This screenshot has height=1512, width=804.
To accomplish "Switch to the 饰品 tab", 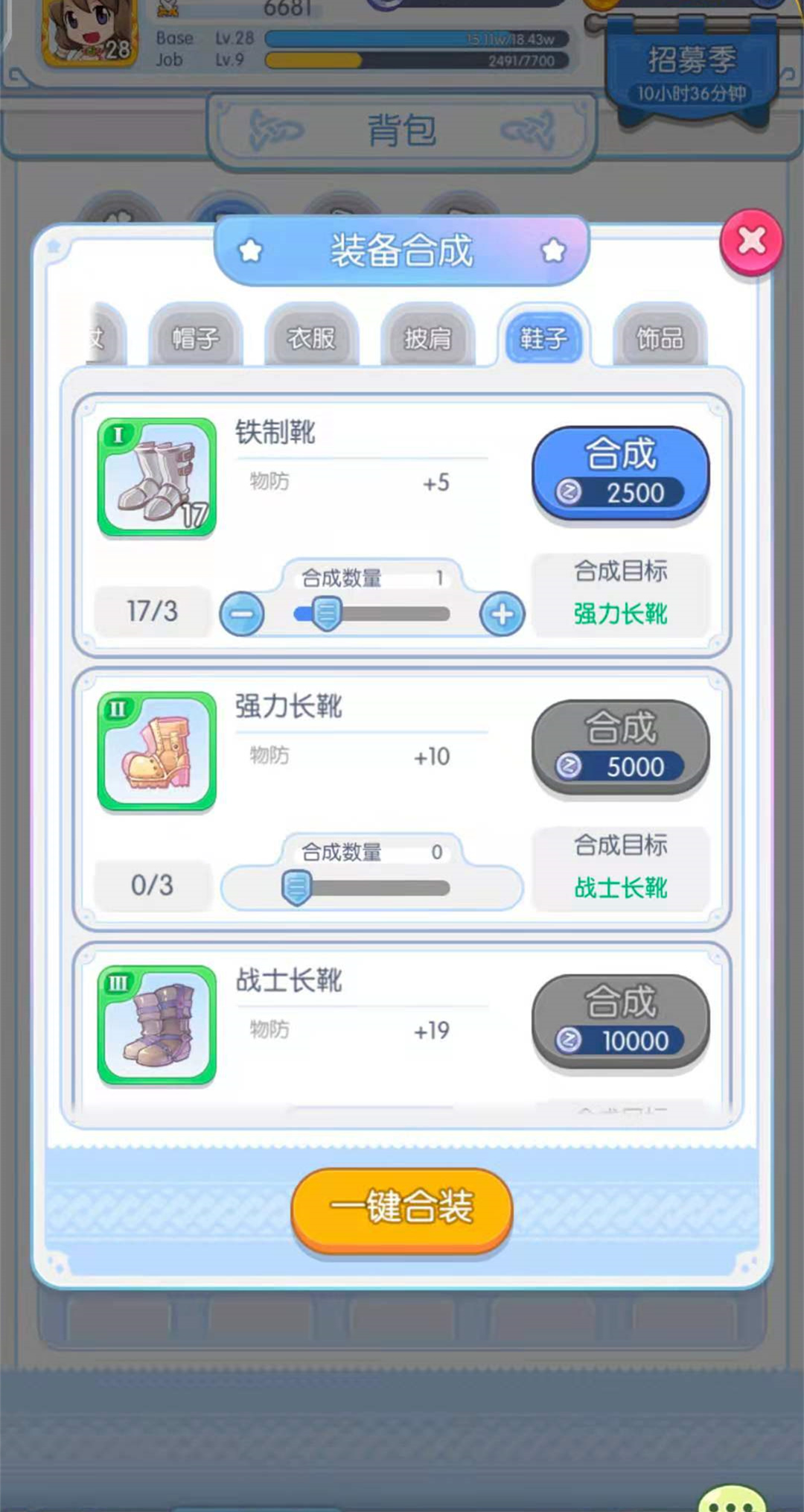I will pos(660,338).
